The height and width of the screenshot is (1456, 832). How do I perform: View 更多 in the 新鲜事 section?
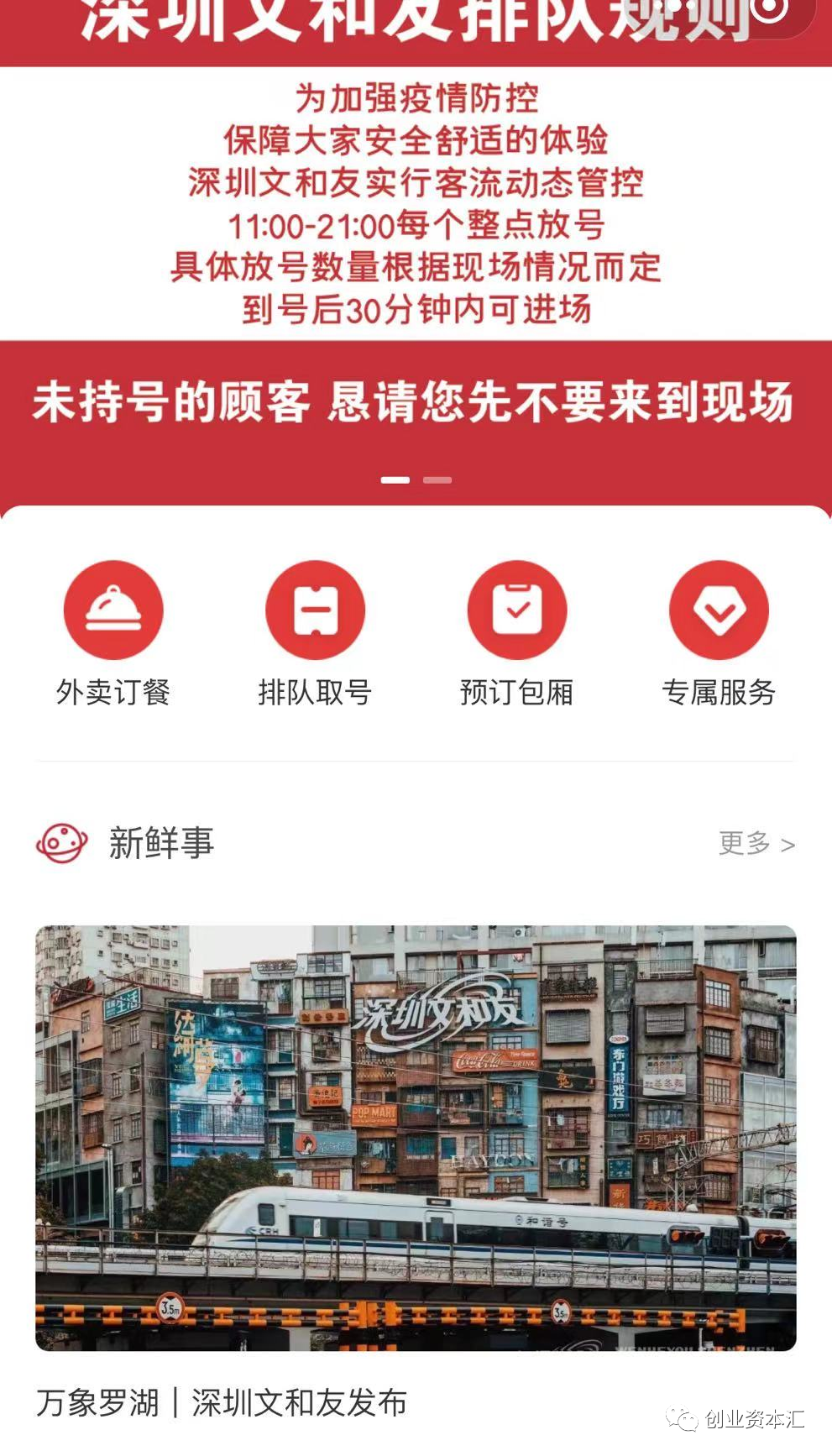756,843
